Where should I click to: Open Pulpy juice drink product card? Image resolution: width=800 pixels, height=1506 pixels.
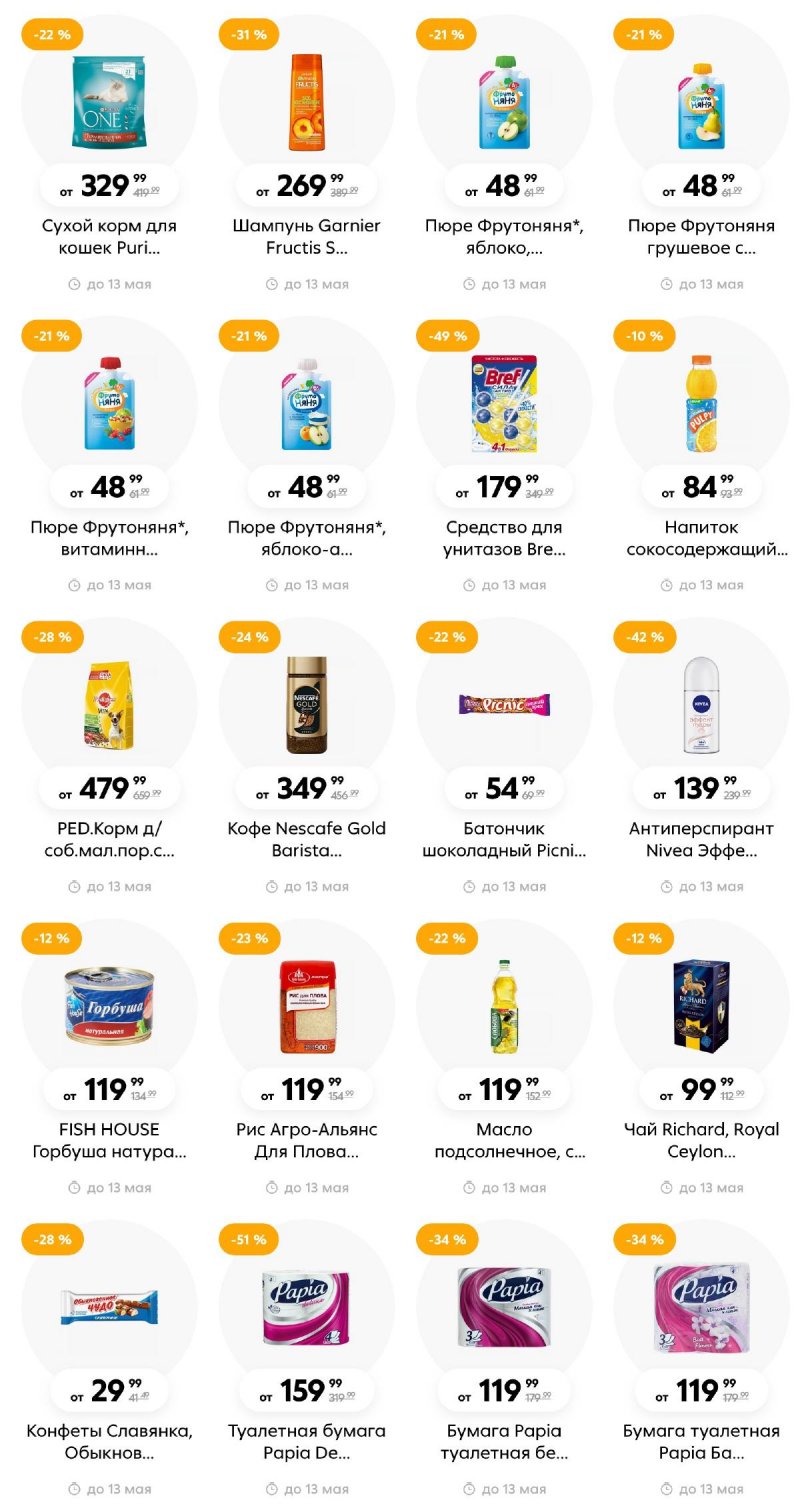point(701,404)
